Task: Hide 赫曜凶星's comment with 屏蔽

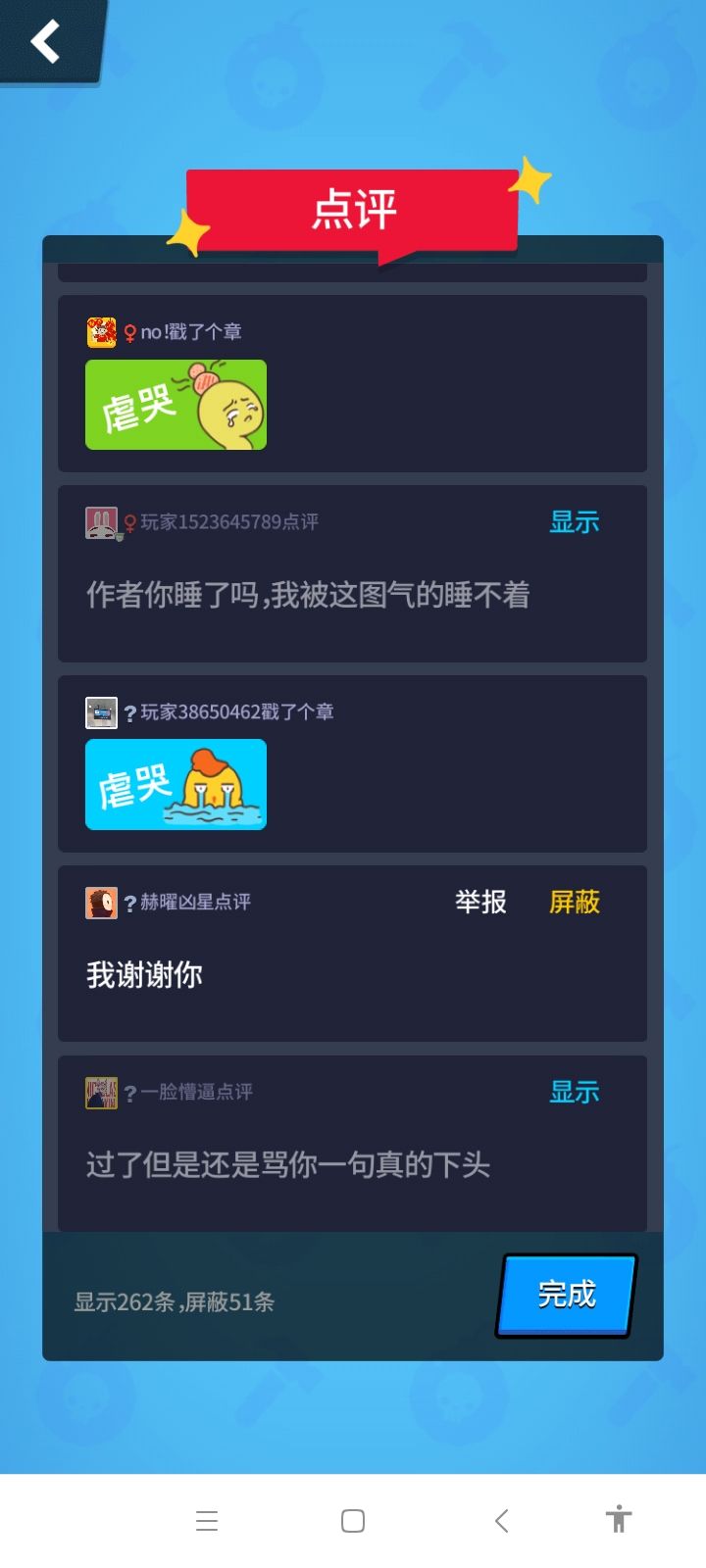Action: click(x=574, y=902)
